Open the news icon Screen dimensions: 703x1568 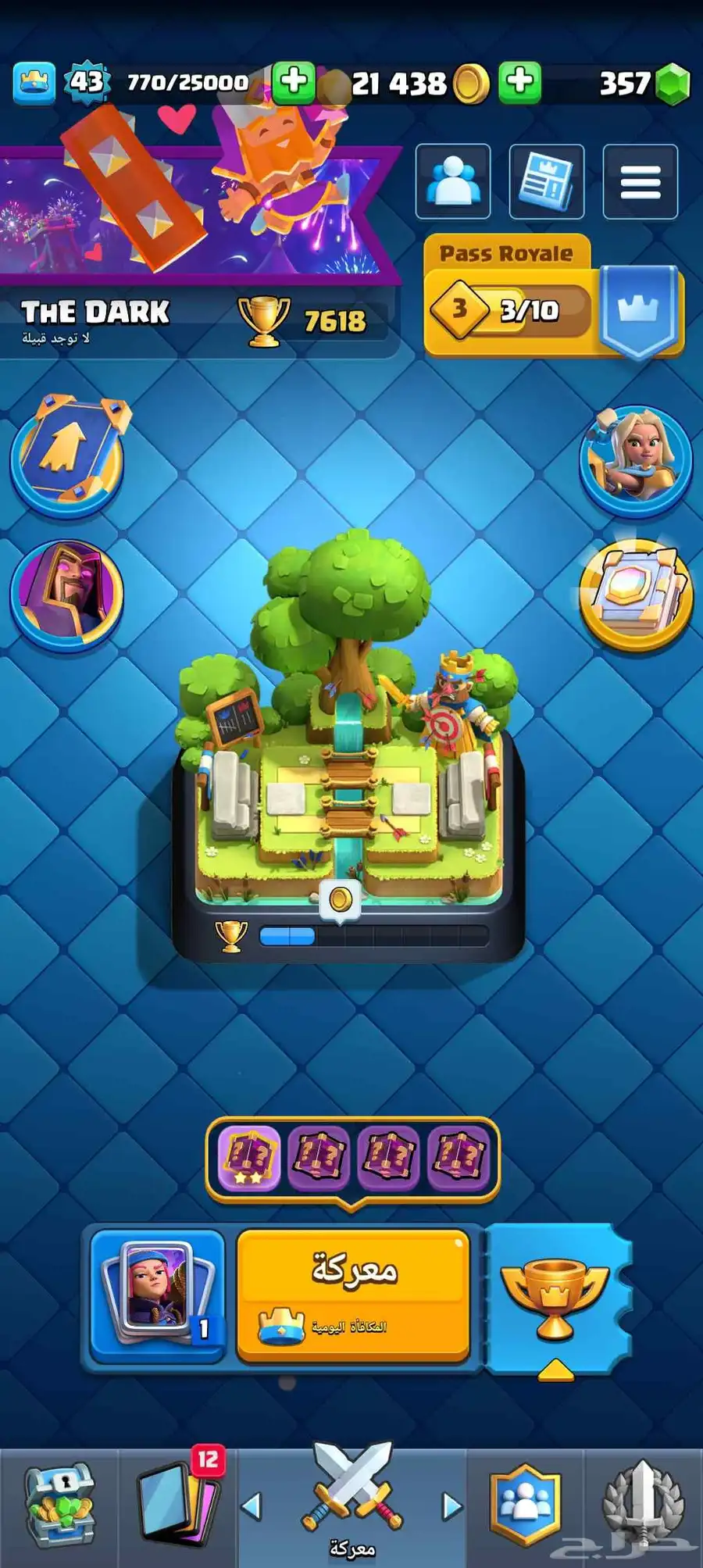(x=547, y=181)
